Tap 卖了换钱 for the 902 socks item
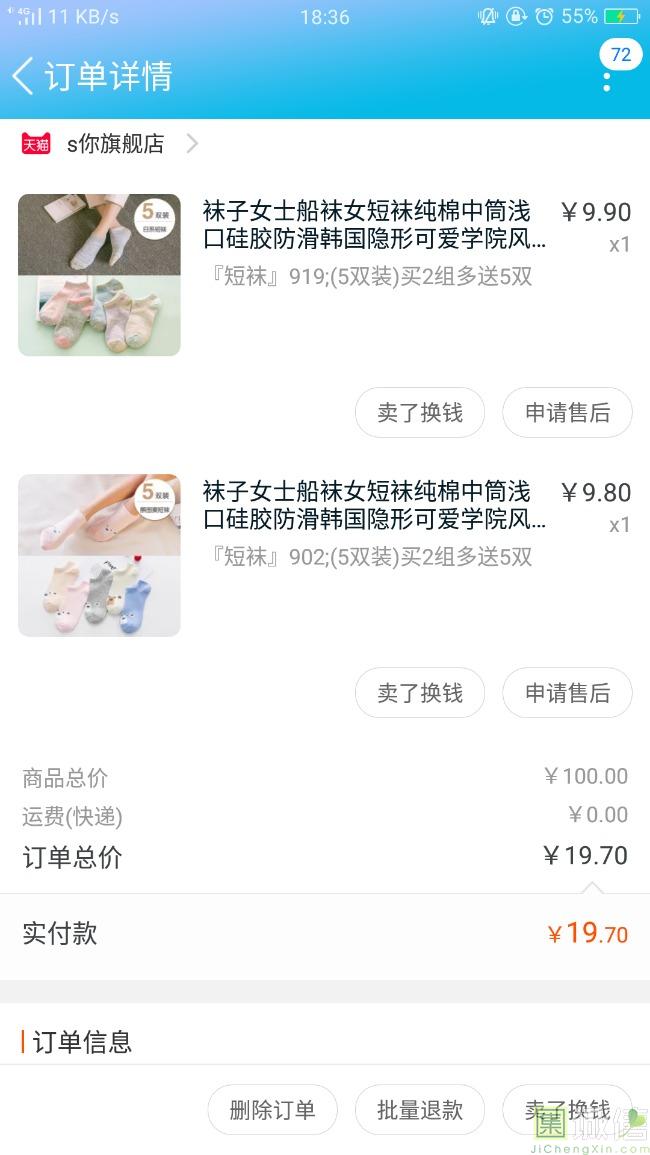The height and width of the screenshot is (1155, 650). tap(420, 693)
